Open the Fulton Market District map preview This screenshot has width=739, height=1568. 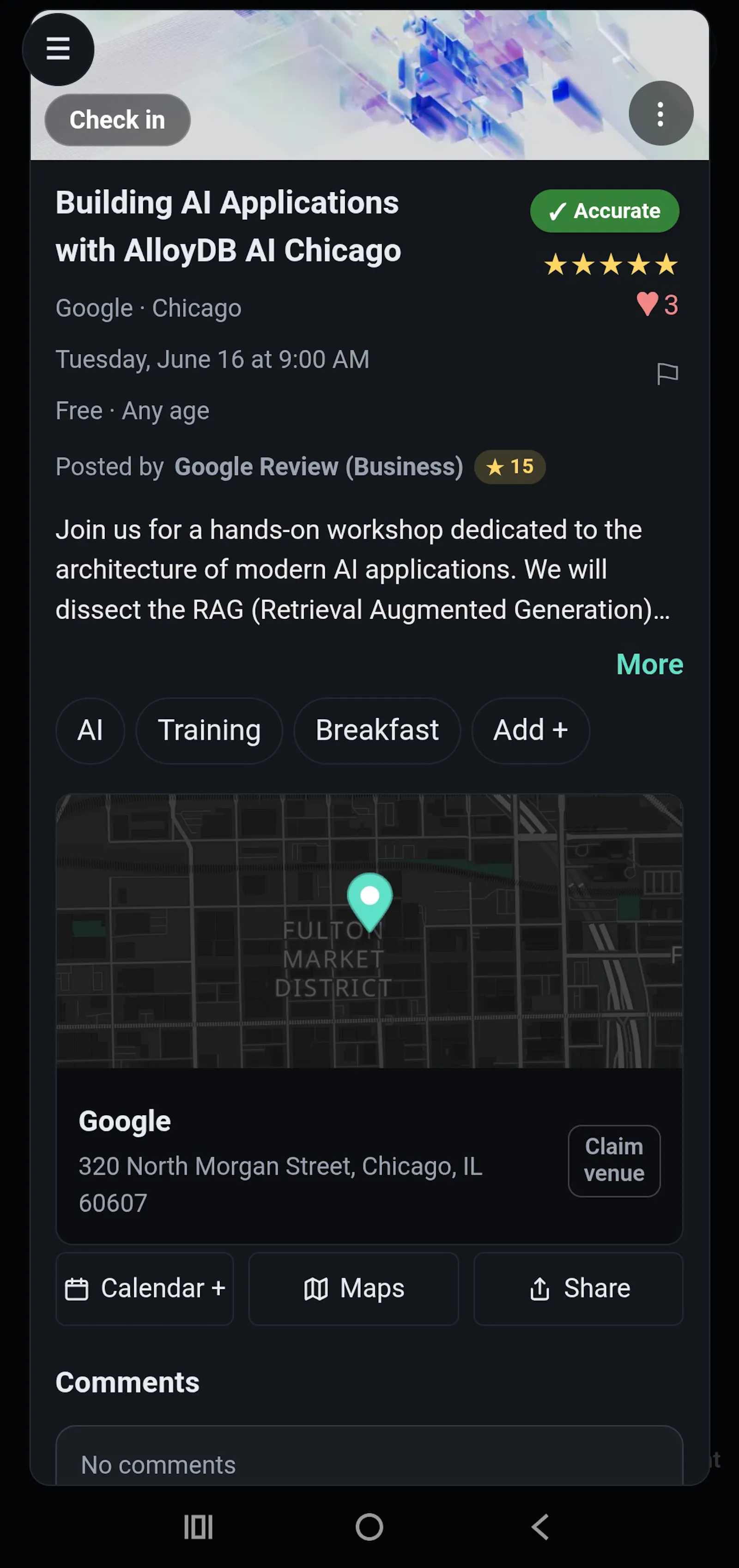(x=369, y=931)
